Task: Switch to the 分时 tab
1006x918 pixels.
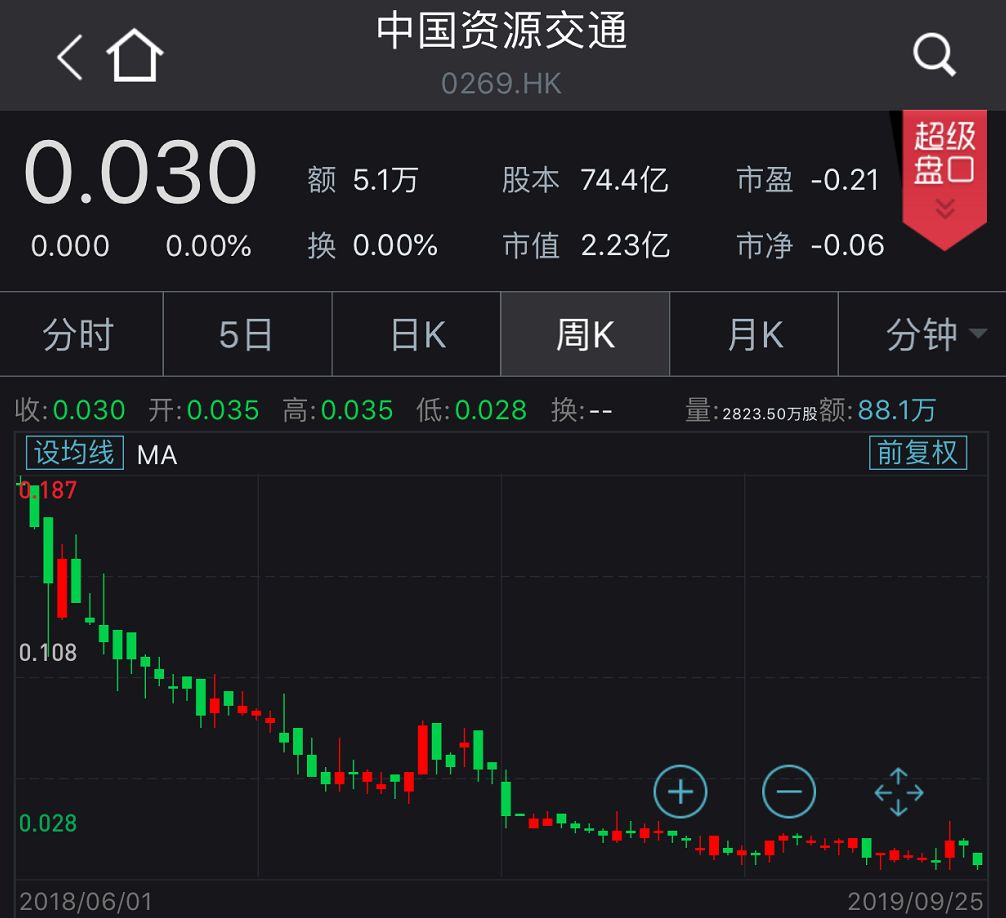Action: click(80, 335)
